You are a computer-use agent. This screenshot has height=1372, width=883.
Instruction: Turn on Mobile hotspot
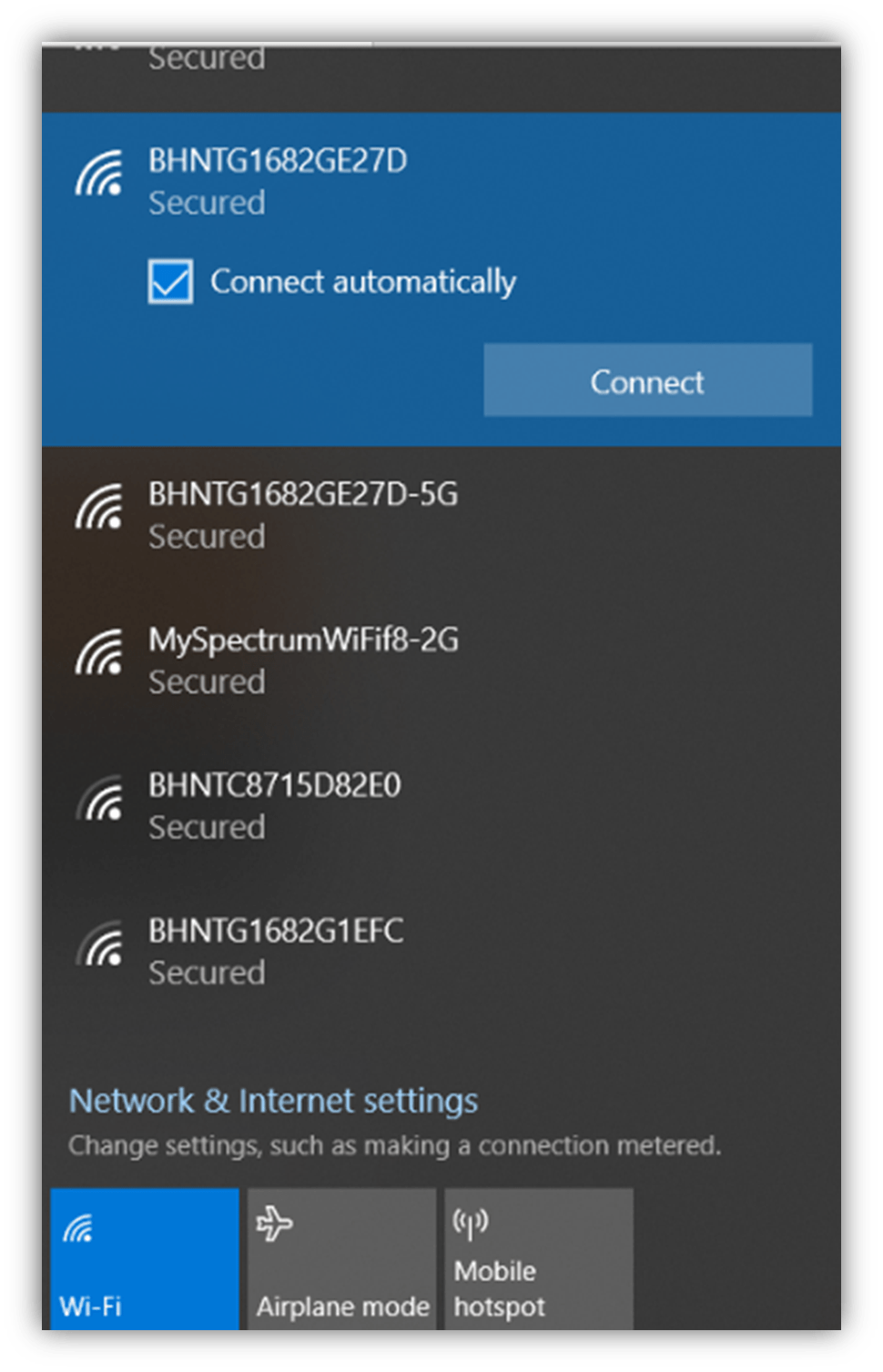tap(539, 1259)
